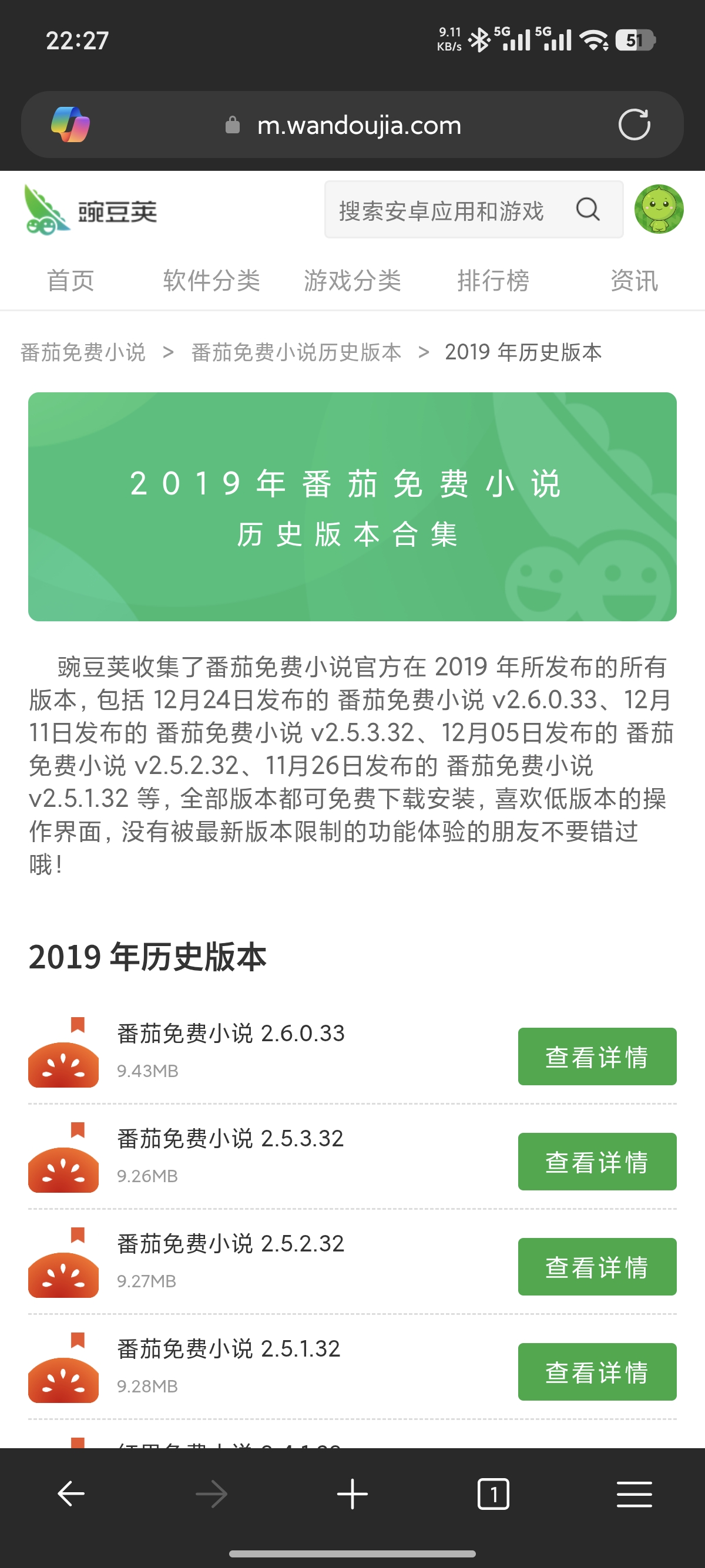The width and height of the screenshot is (705, 1568).
Task: Open the green pea avatar
Action: coord(659,210)
